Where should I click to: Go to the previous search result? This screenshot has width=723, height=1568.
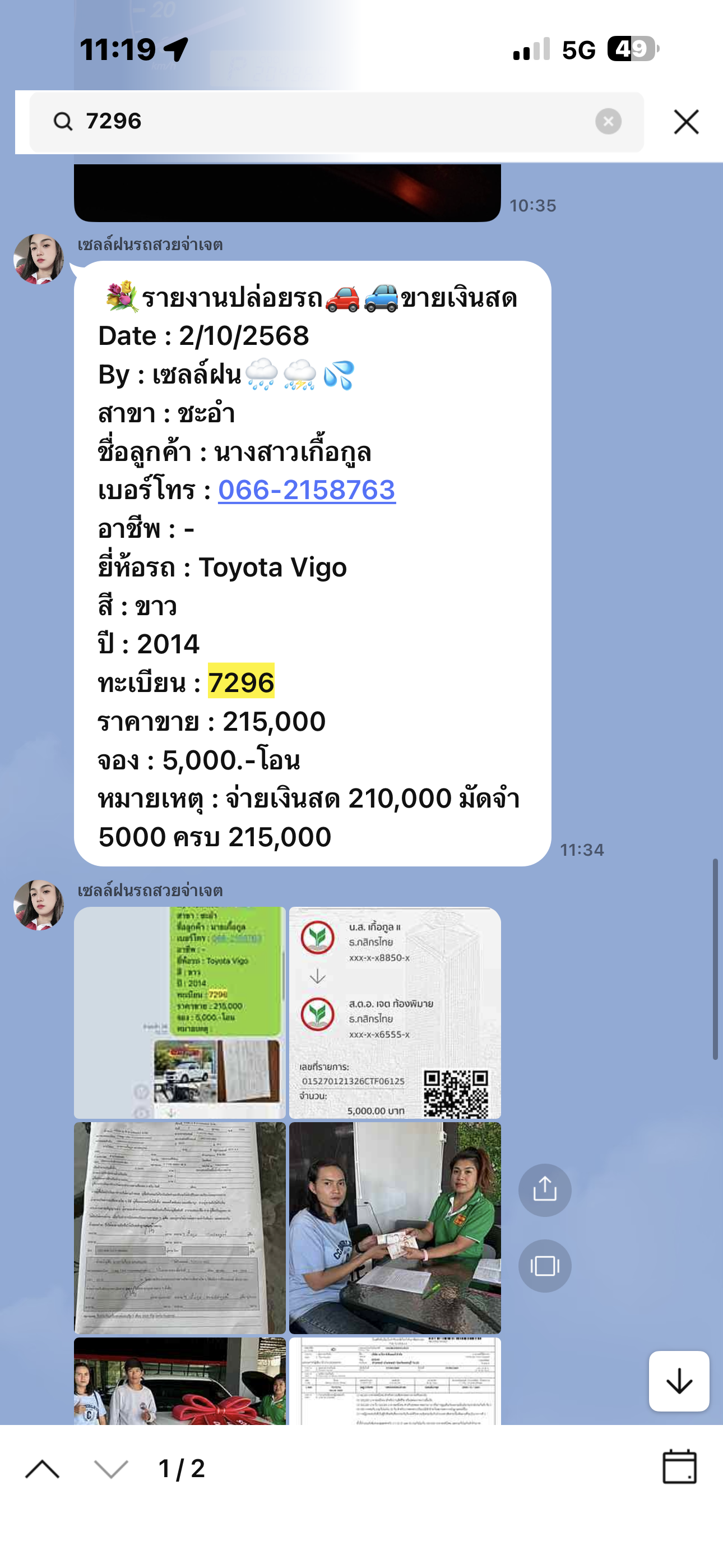click(x=42, y=1469)
